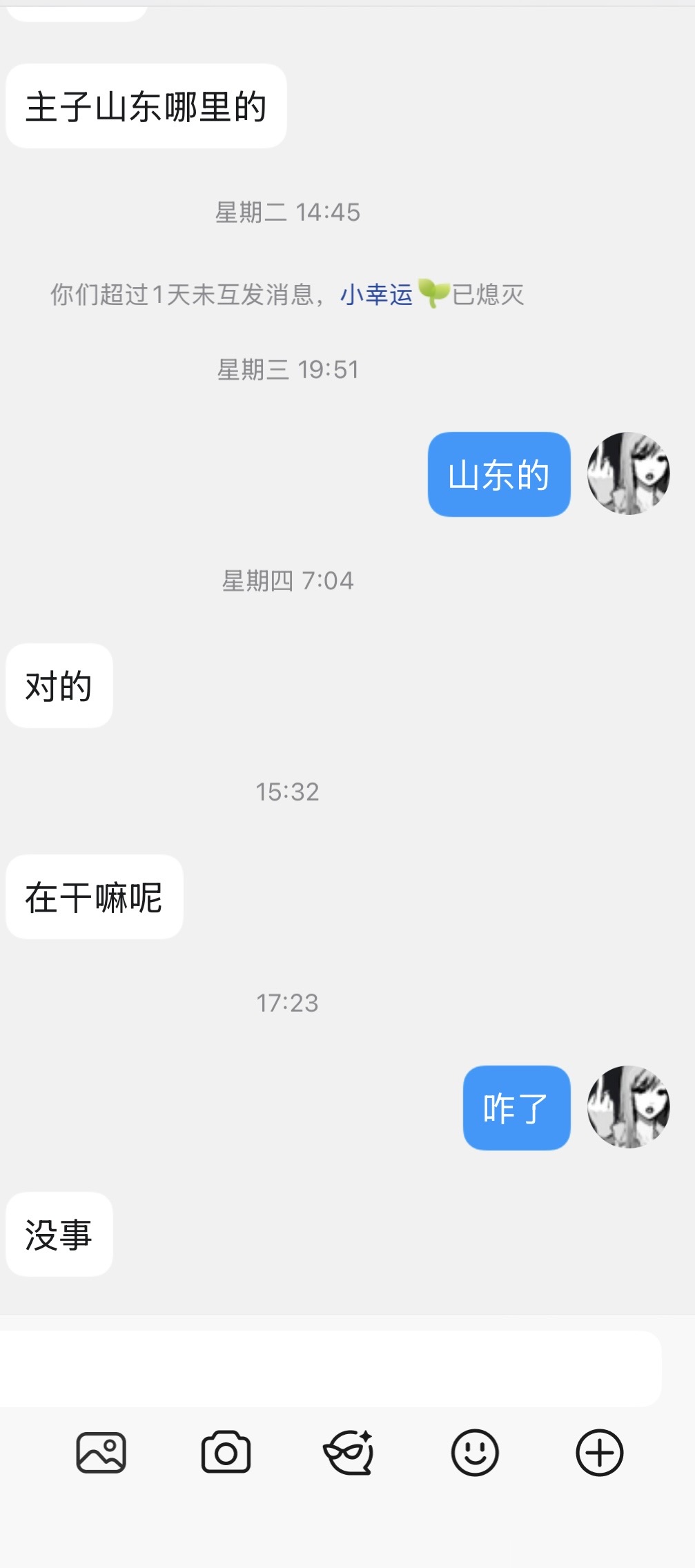The image size is (695, 1568).
Task: Focus the message text input box
Action: click(x=330, y=1369)
